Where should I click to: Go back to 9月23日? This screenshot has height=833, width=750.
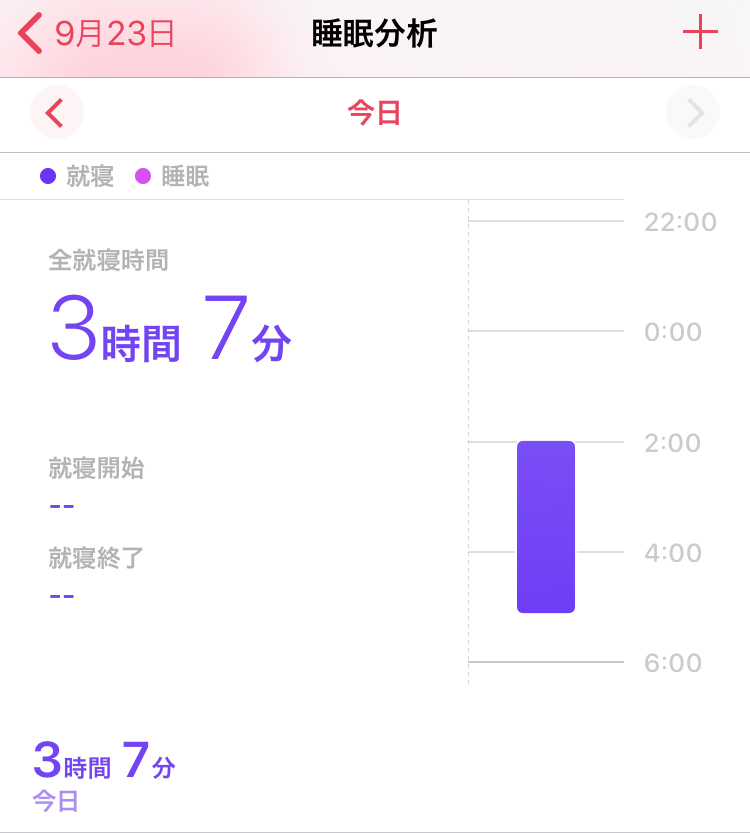(97, 34)
